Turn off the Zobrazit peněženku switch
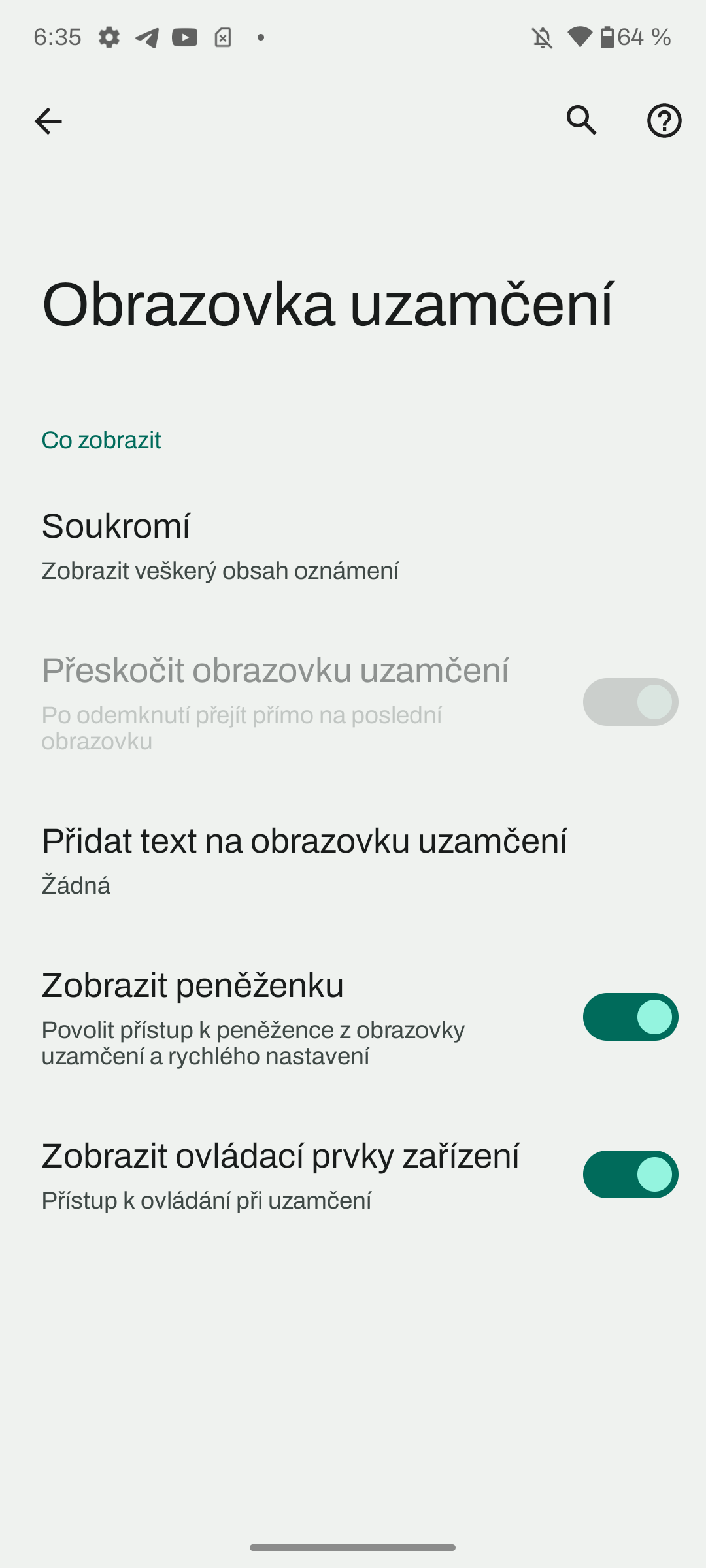This screenshot has width=706, height=1568. click(630, 1017)
